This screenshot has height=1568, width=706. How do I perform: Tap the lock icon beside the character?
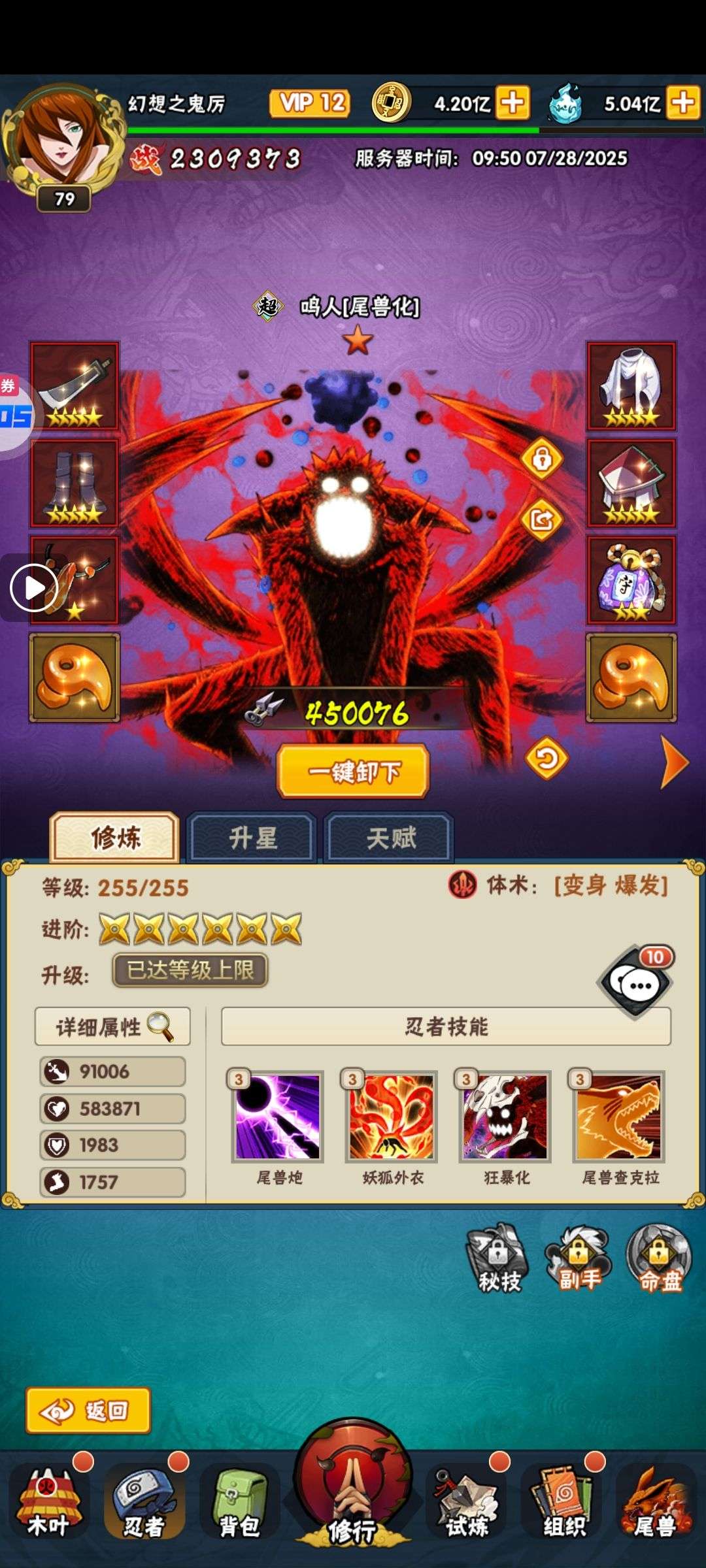pos(541,459)
